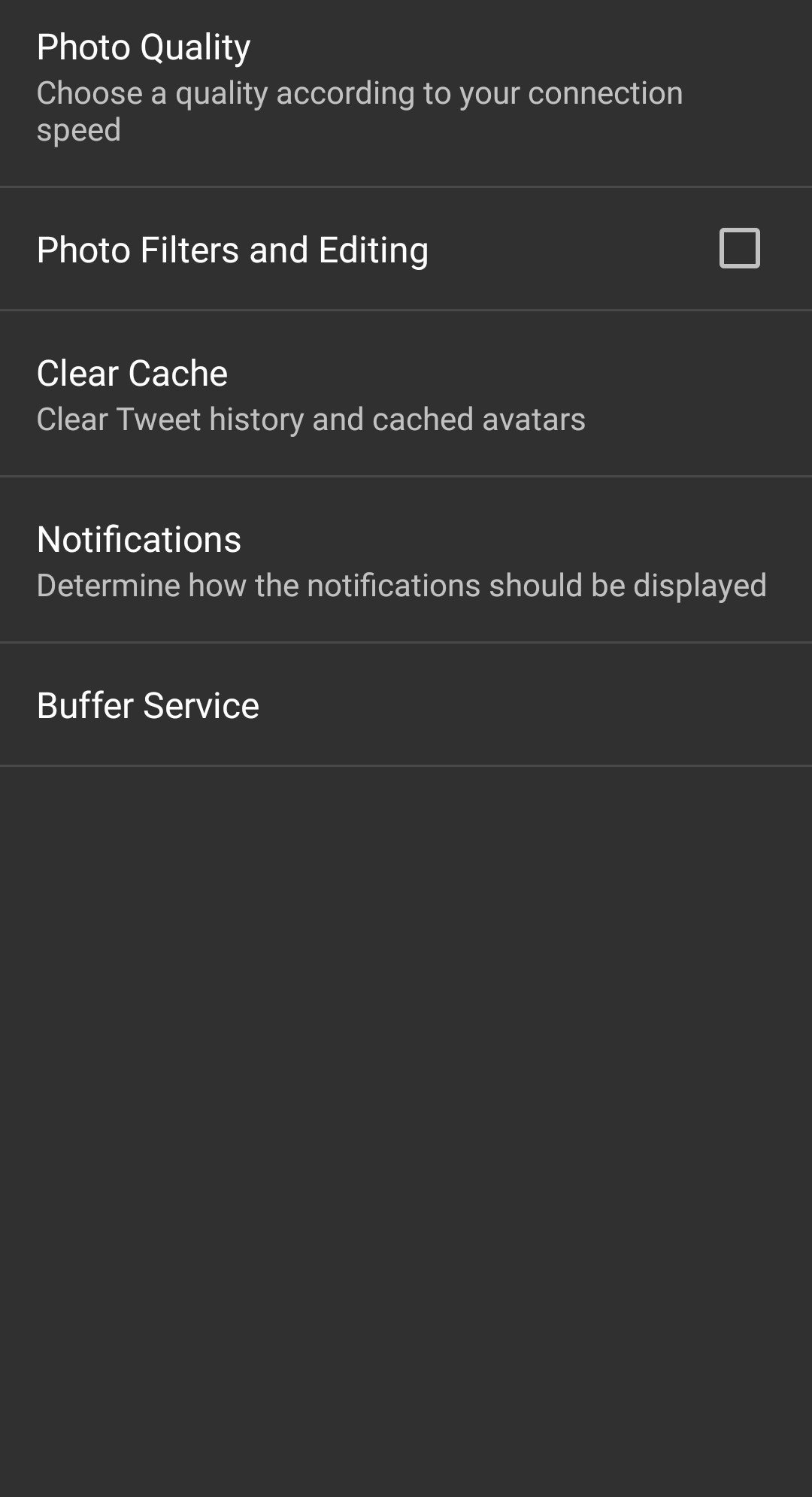Viewport: 812px width, 1497px height.
Task: Open Notifications settings
Action: pos(406,559)
